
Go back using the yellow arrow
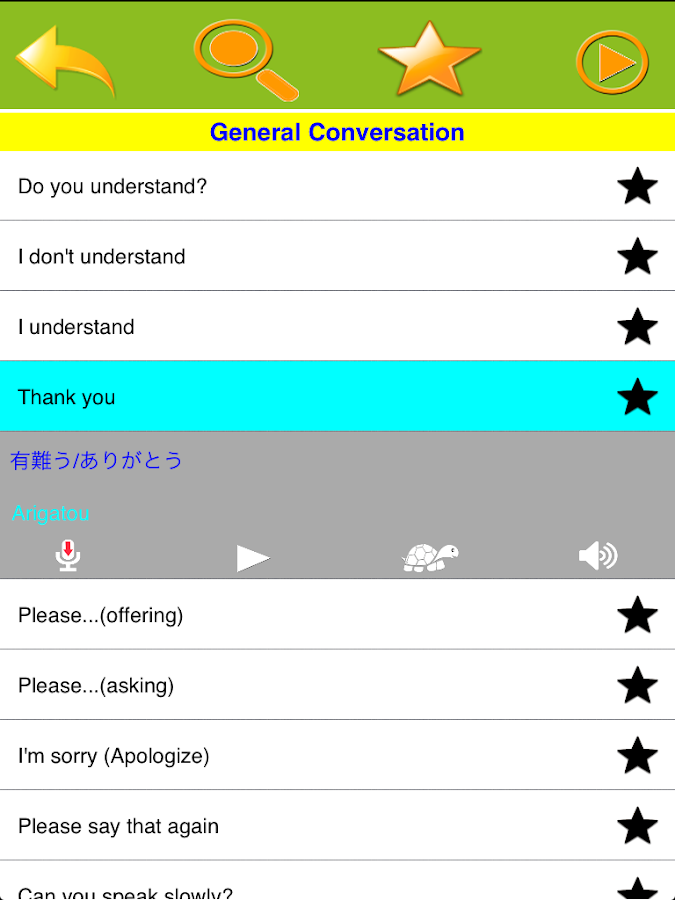tap(65, 60)
